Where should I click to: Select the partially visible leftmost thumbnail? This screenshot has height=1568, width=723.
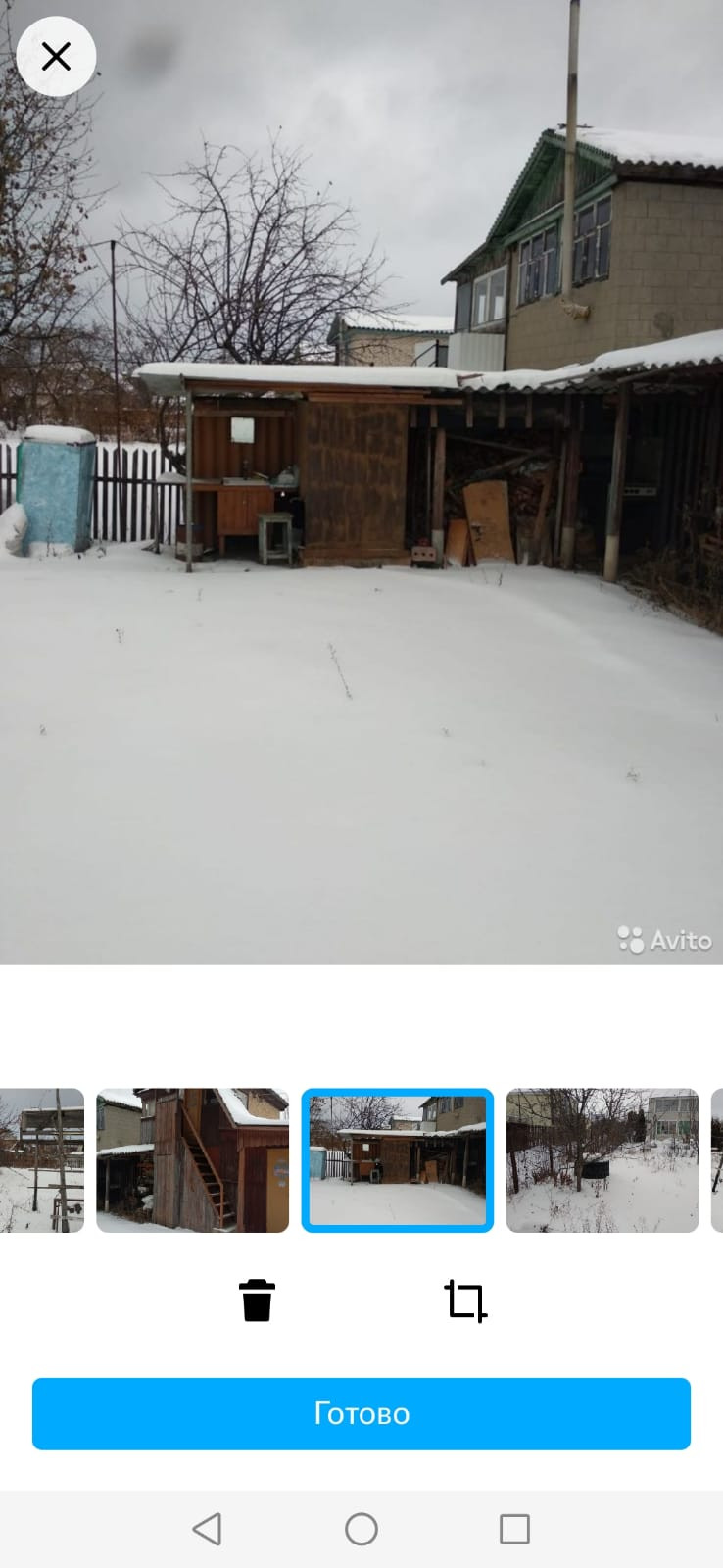pos(42,1160)
